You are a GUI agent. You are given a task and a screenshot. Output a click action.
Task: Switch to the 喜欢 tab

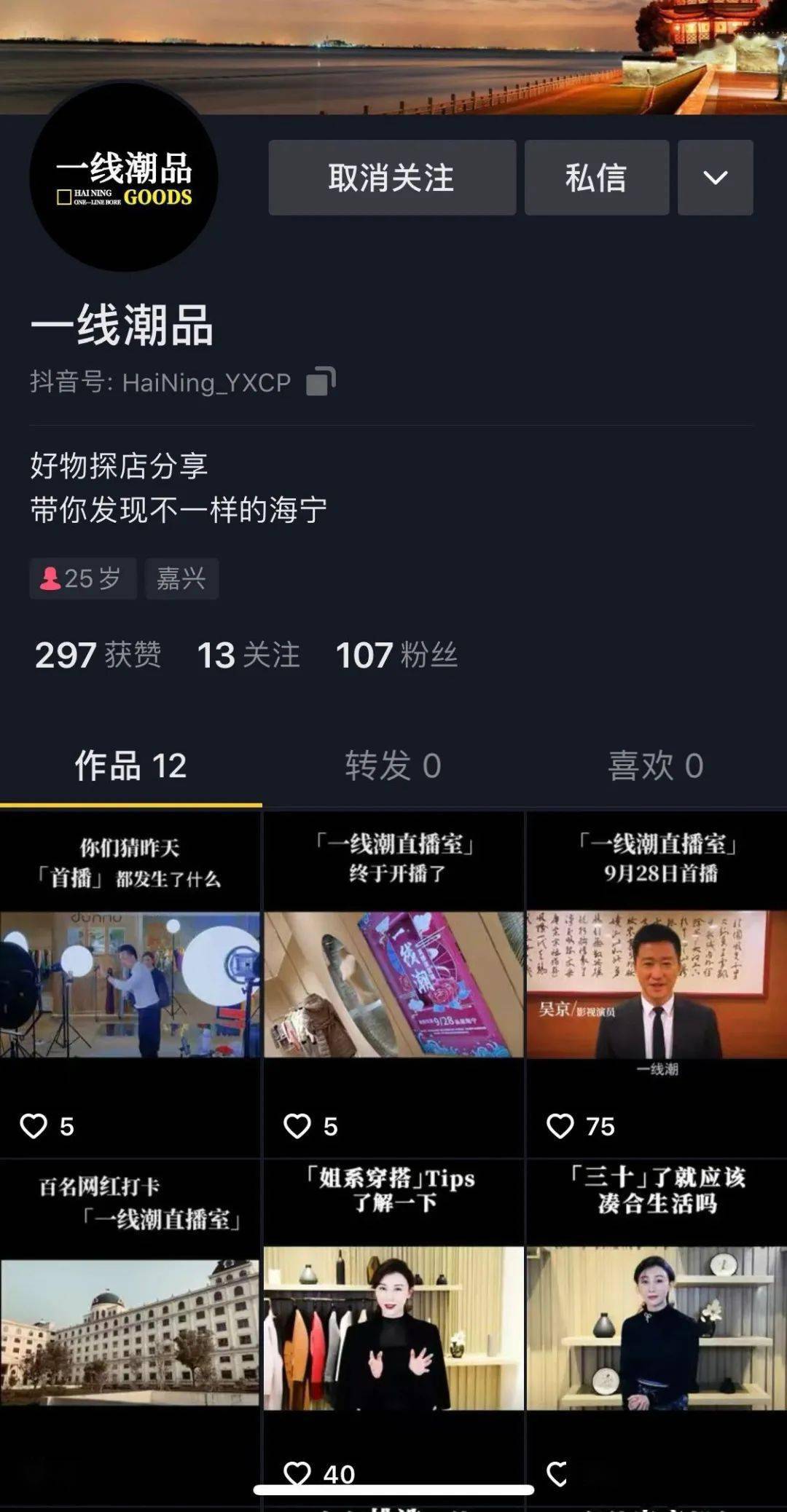point(657,766)
